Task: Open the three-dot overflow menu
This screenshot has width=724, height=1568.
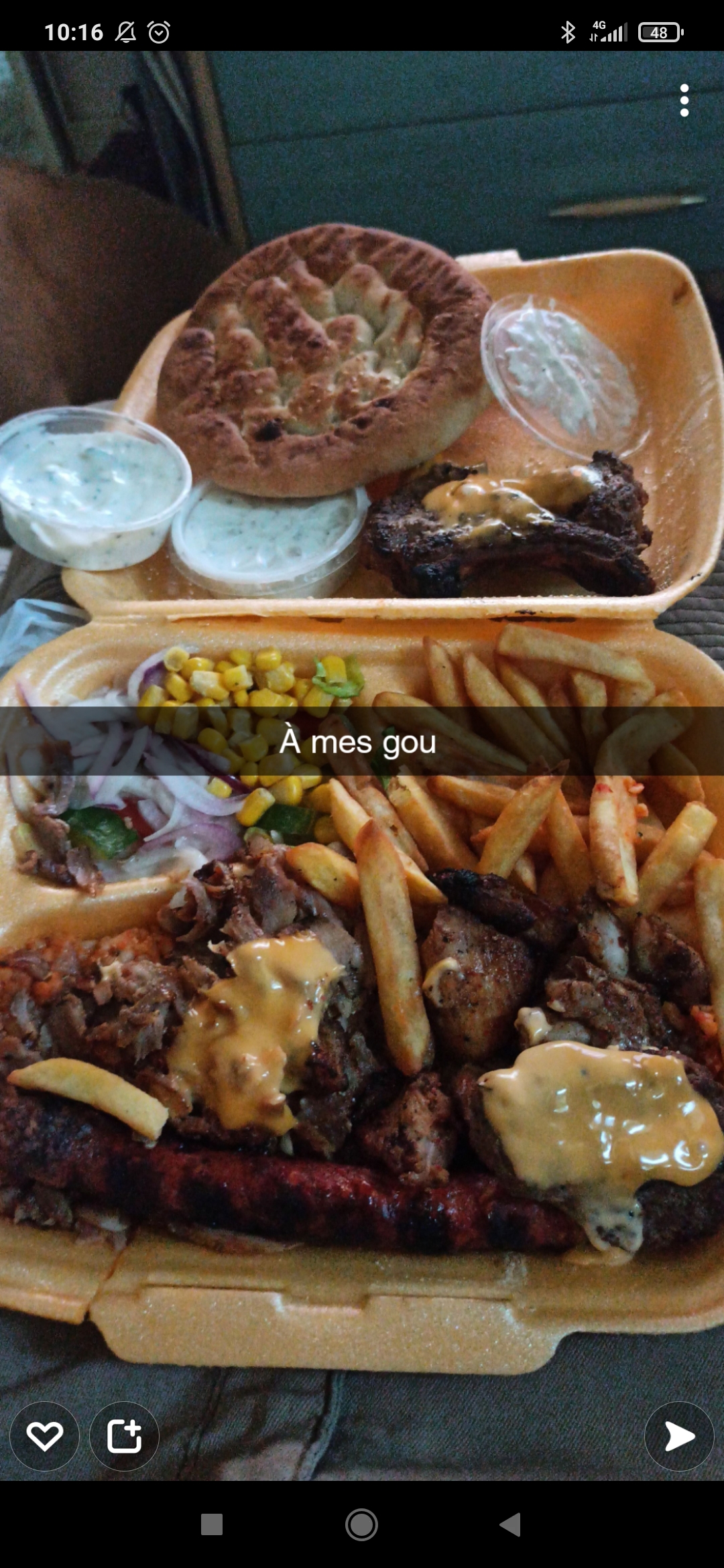Action: click(x=684, y=101)
